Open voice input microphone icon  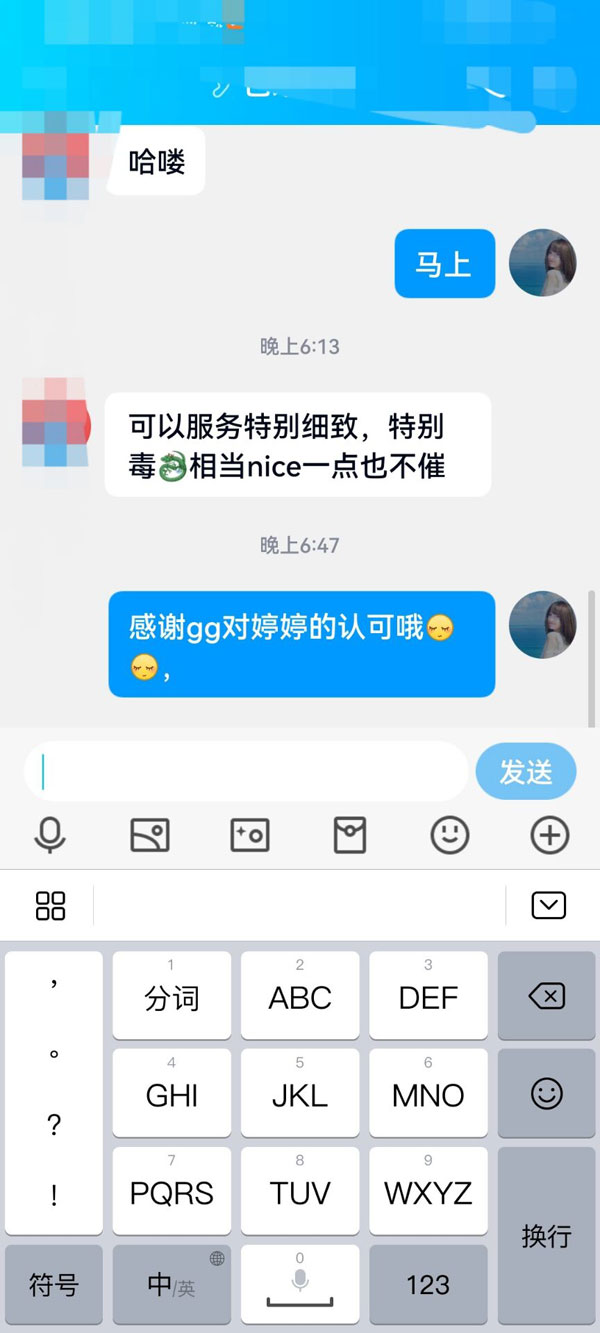click(x=49, y=835)
